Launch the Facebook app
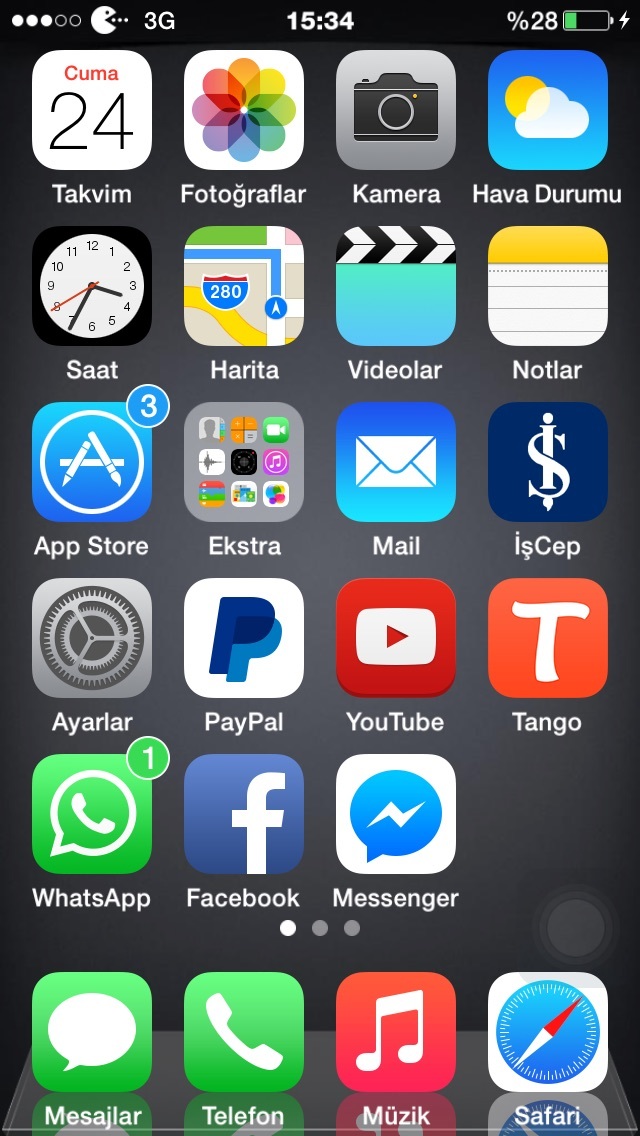The height and width of the screenshot is (1136, 640). pyautogui.click(x=244, y=814)
